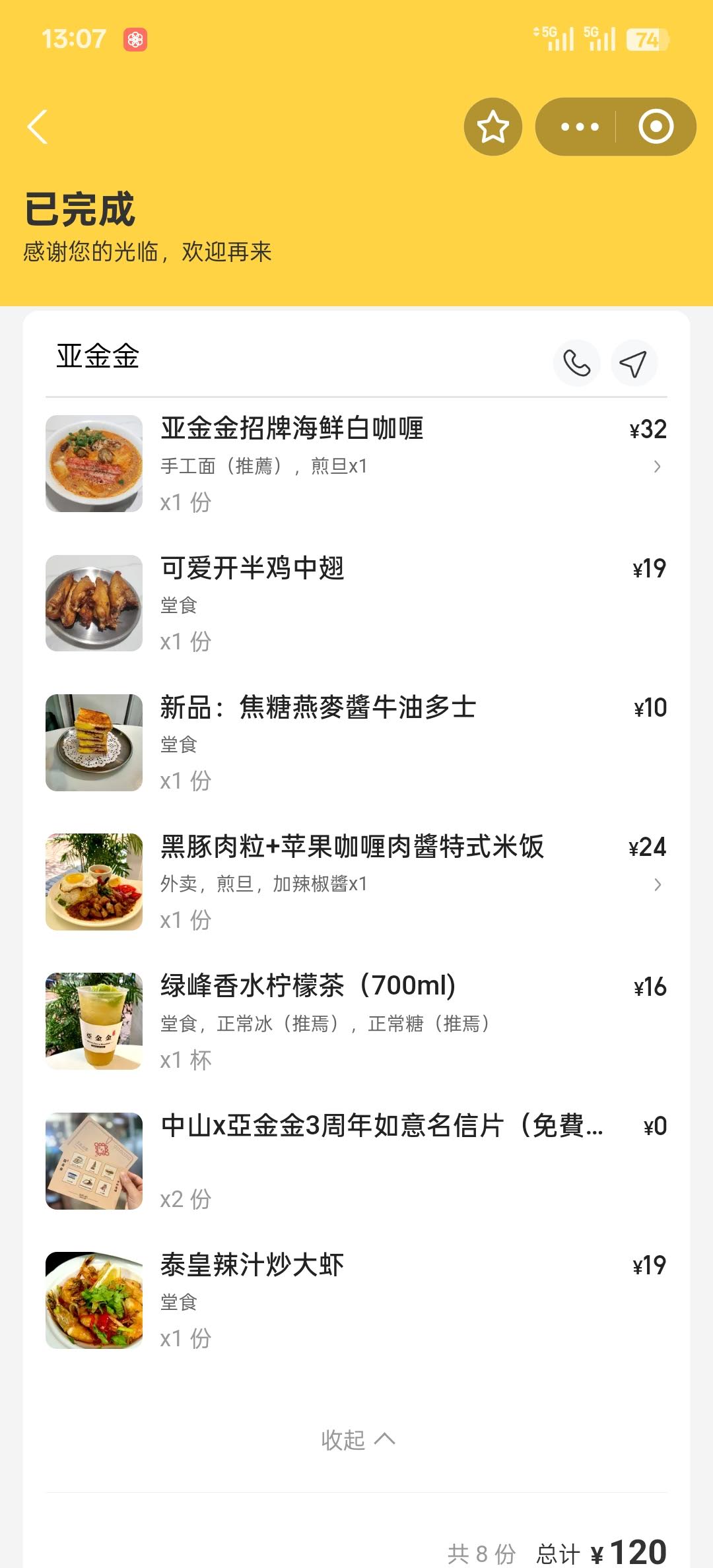Call the 亚金金 restaurant
This screenshot has width=713, height=1568.
[x=576, y=364]
